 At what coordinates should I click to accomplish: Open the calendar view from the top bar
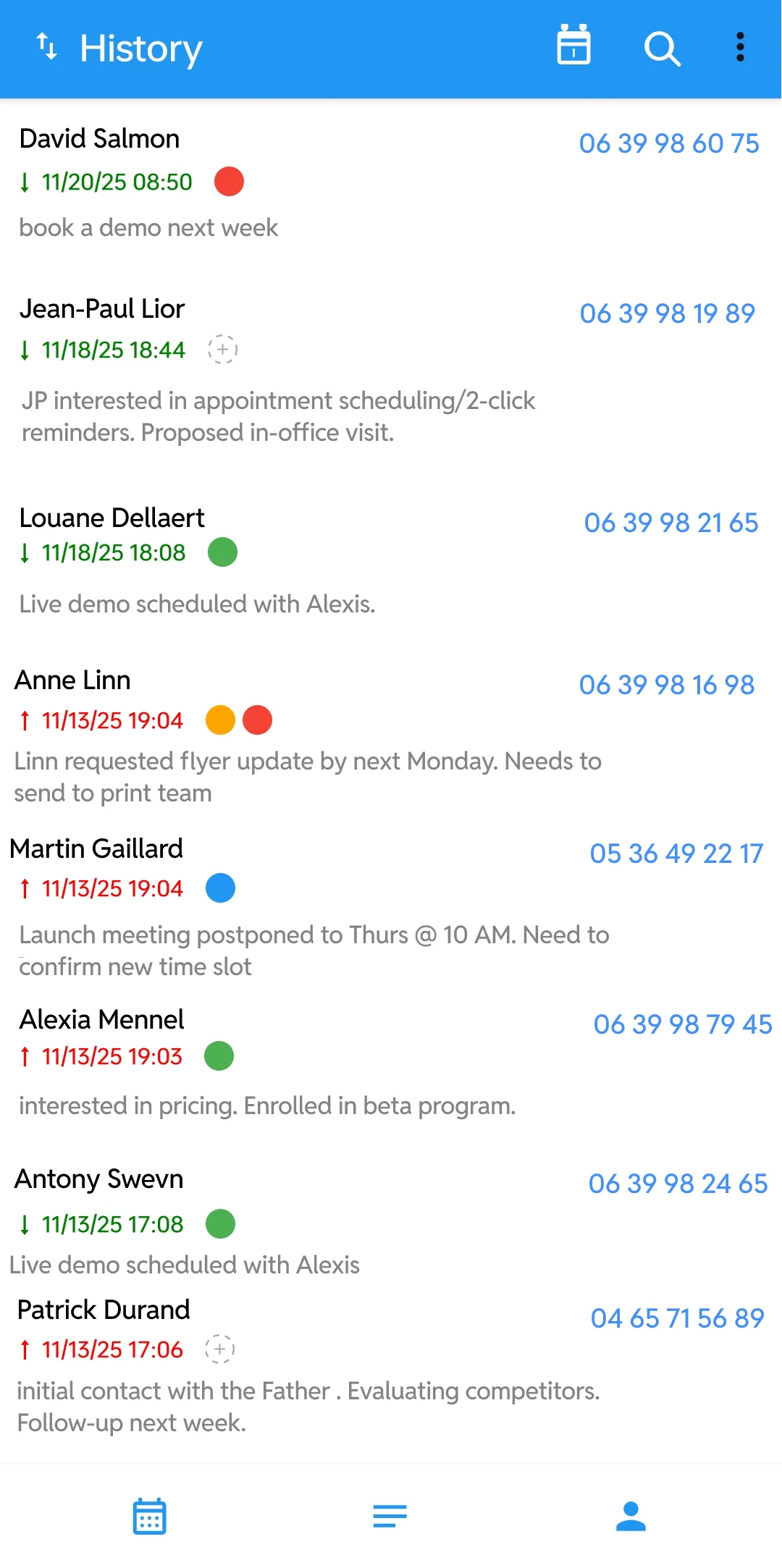click(x=573, y=46)
